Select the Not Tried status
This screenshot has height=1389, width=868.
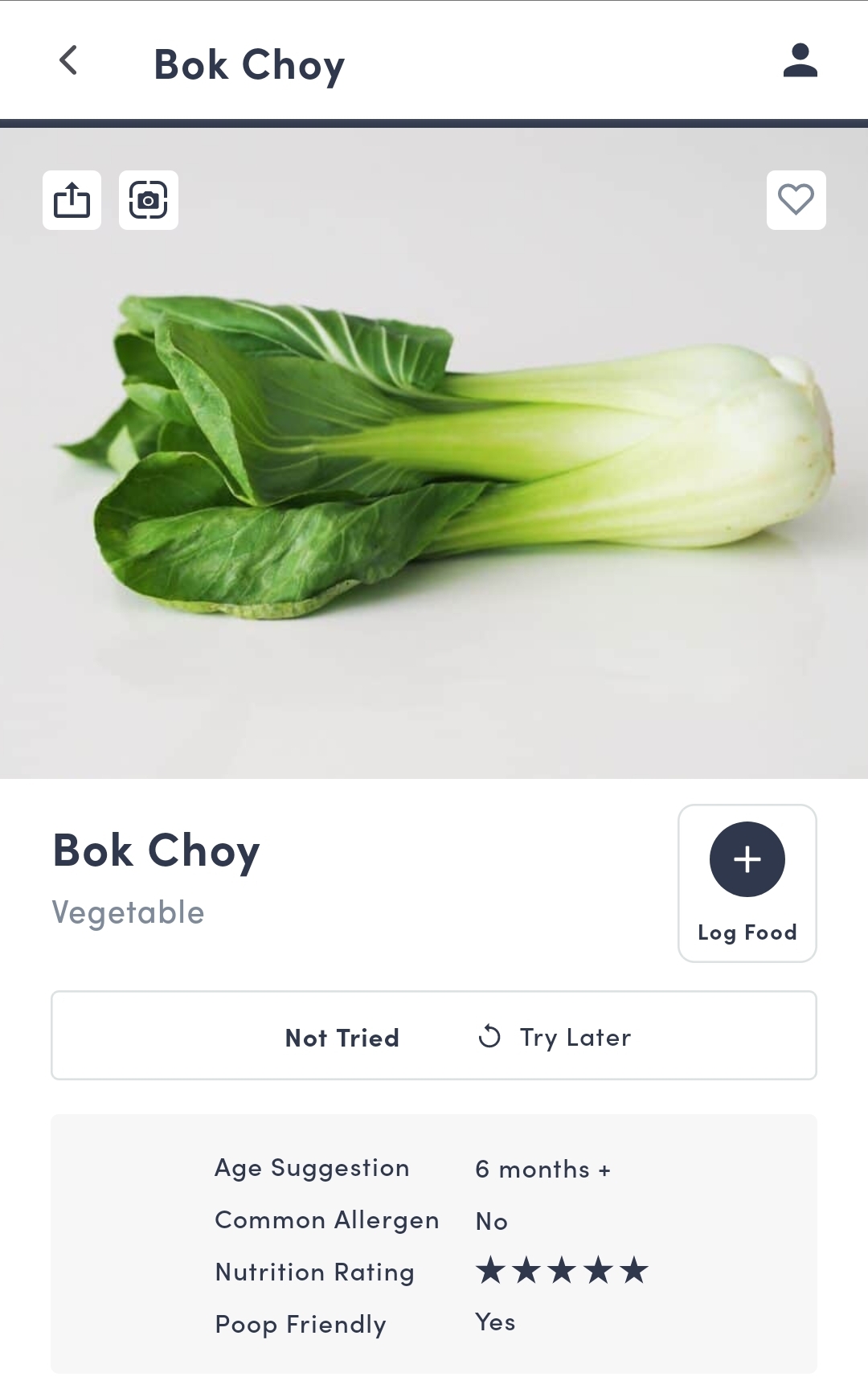click(x=342, y=1038)
